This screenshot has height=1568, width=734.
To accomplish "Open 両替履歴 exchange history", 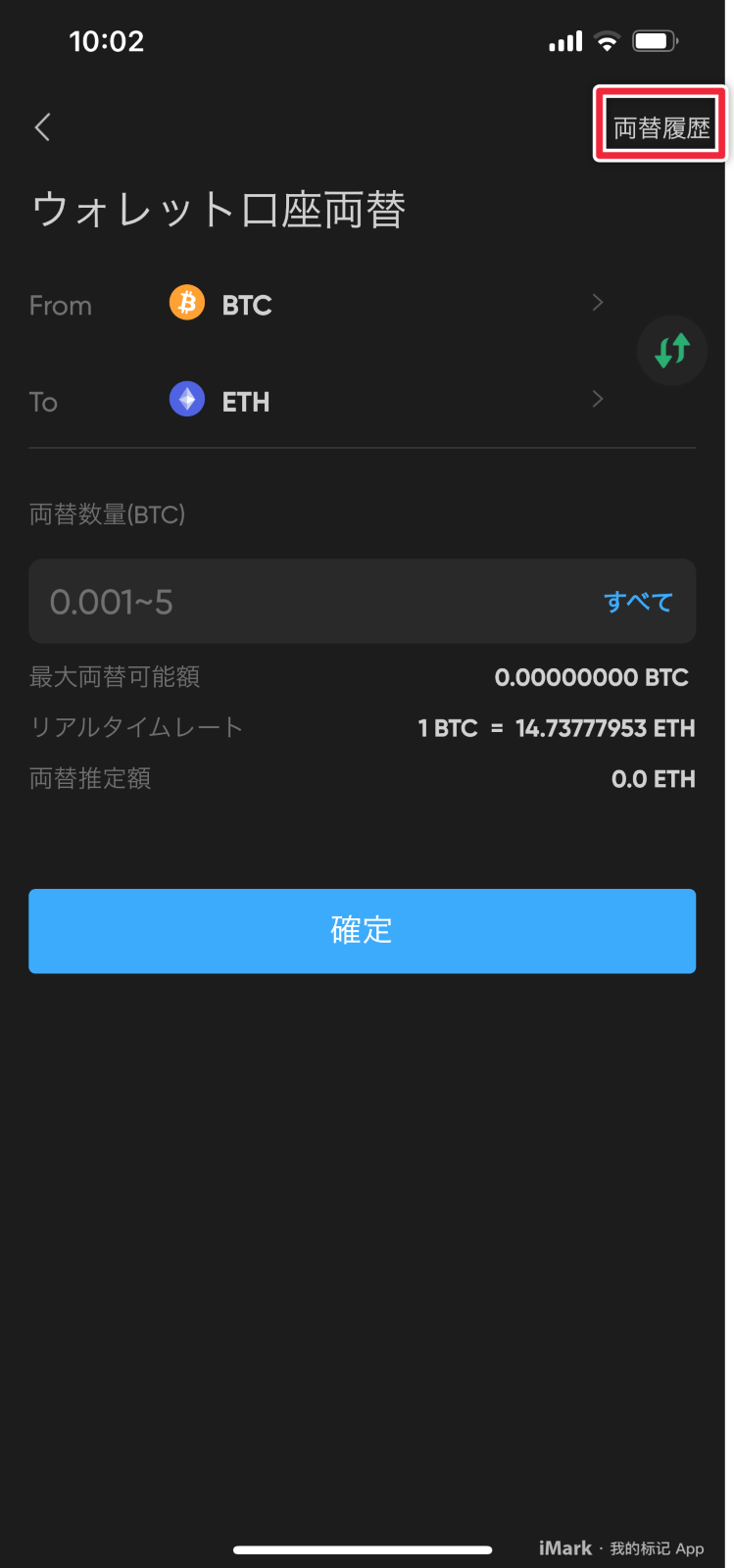I will pos(661,127).
